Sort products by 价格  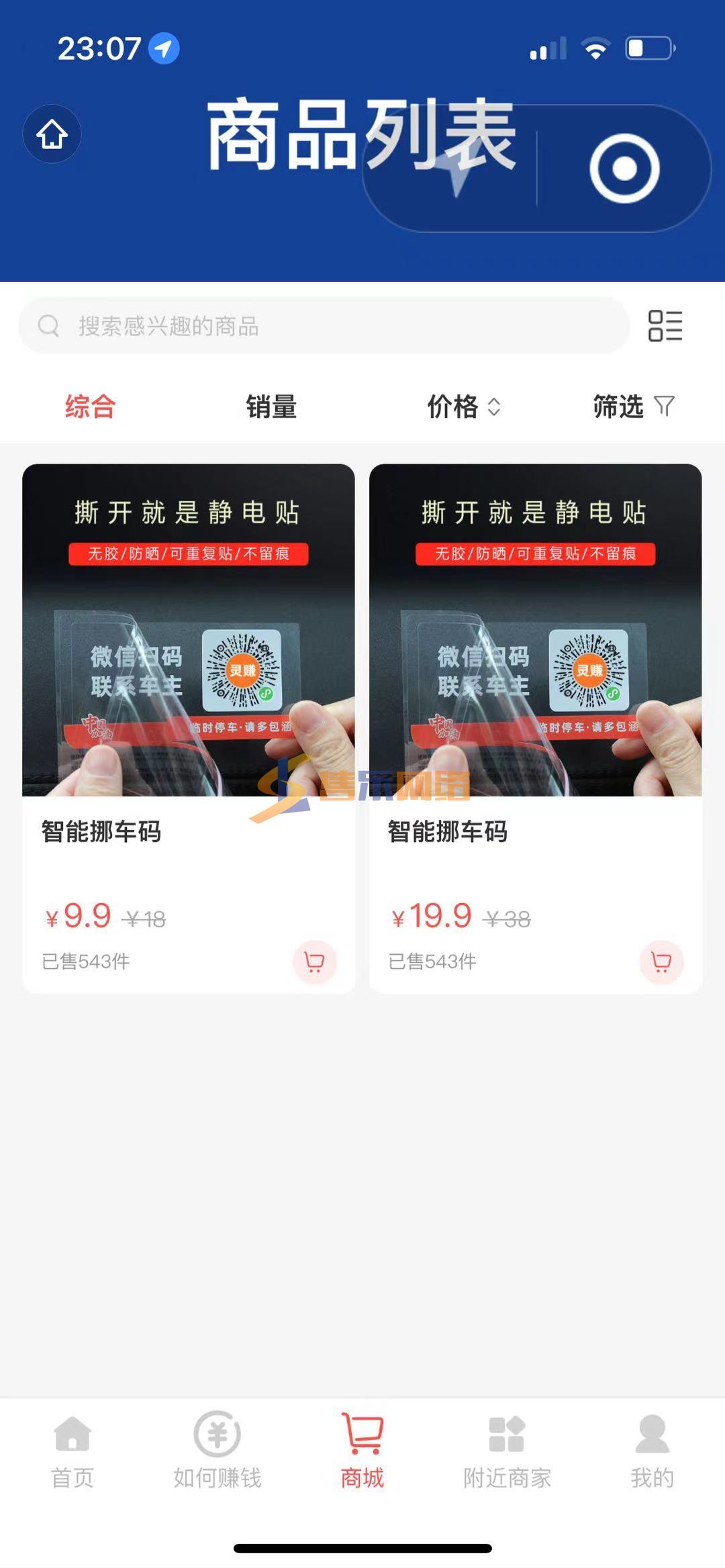(464, 407)
